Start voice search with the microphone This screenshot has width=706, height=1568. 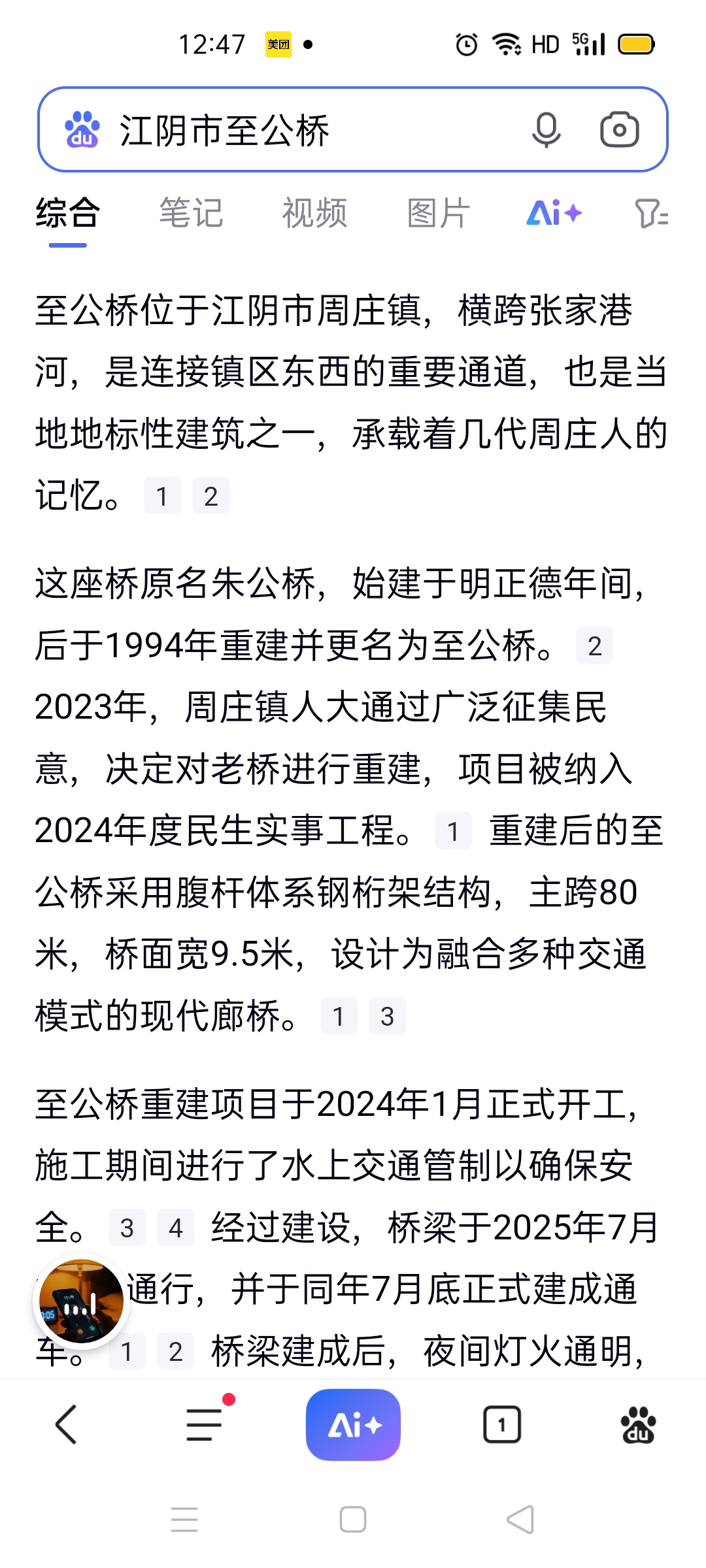(x=546, y=130)
